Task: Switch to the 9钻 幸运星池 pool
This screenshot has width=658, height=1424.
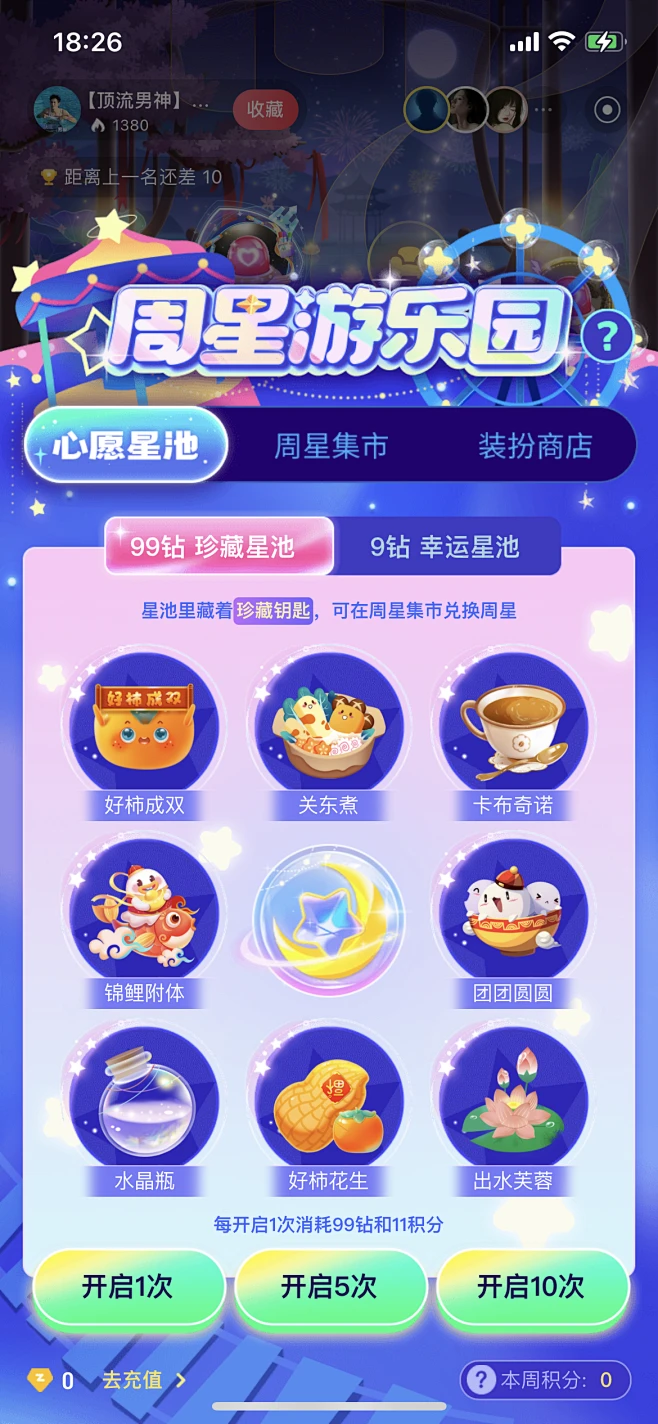Action: 445,547
